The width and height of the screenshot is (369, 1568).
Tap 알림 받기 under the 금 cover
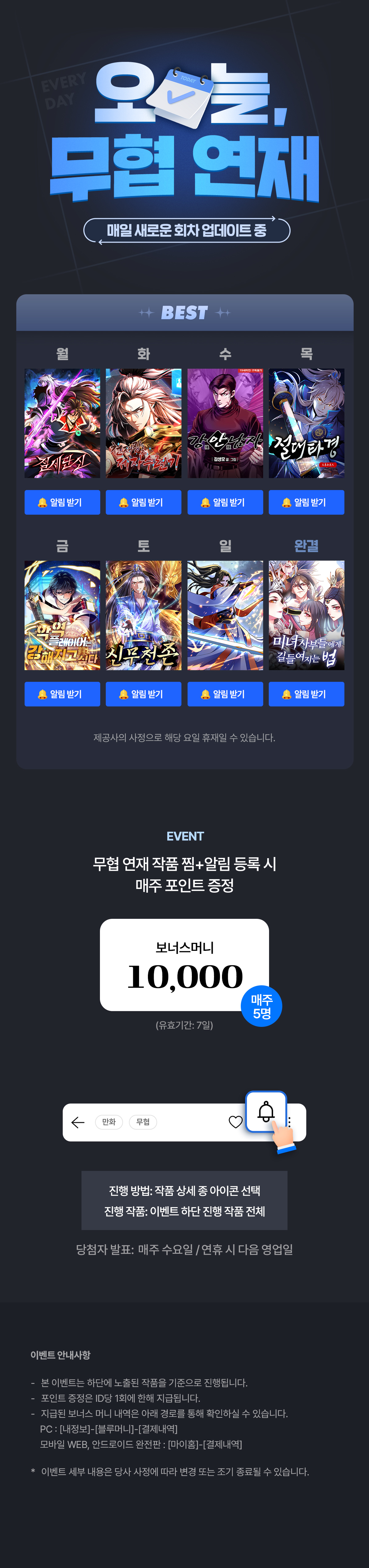pyautogui.click(x=62, y=694)
